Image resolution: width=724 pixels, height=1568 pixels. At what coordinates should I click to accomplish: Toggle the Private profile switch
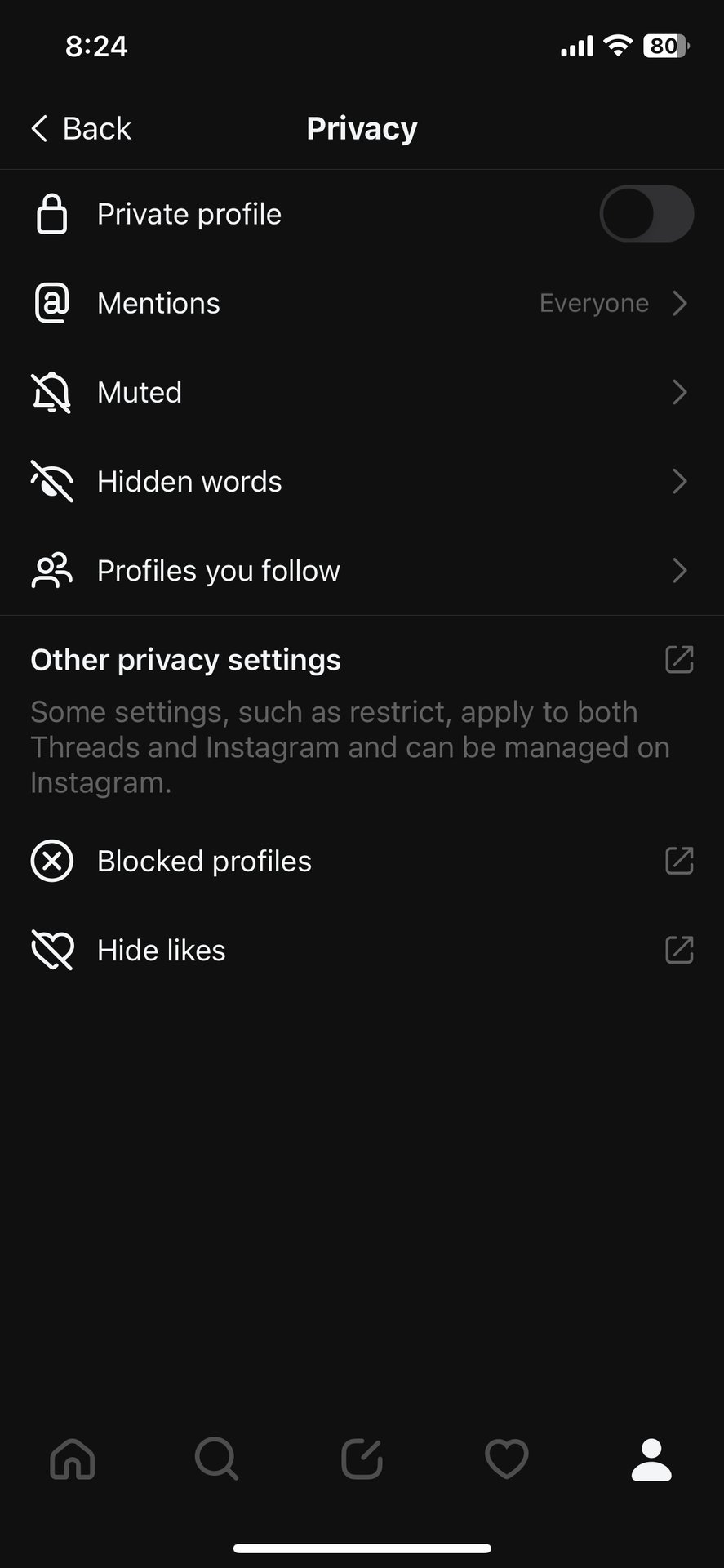click(x=646, y=214)
